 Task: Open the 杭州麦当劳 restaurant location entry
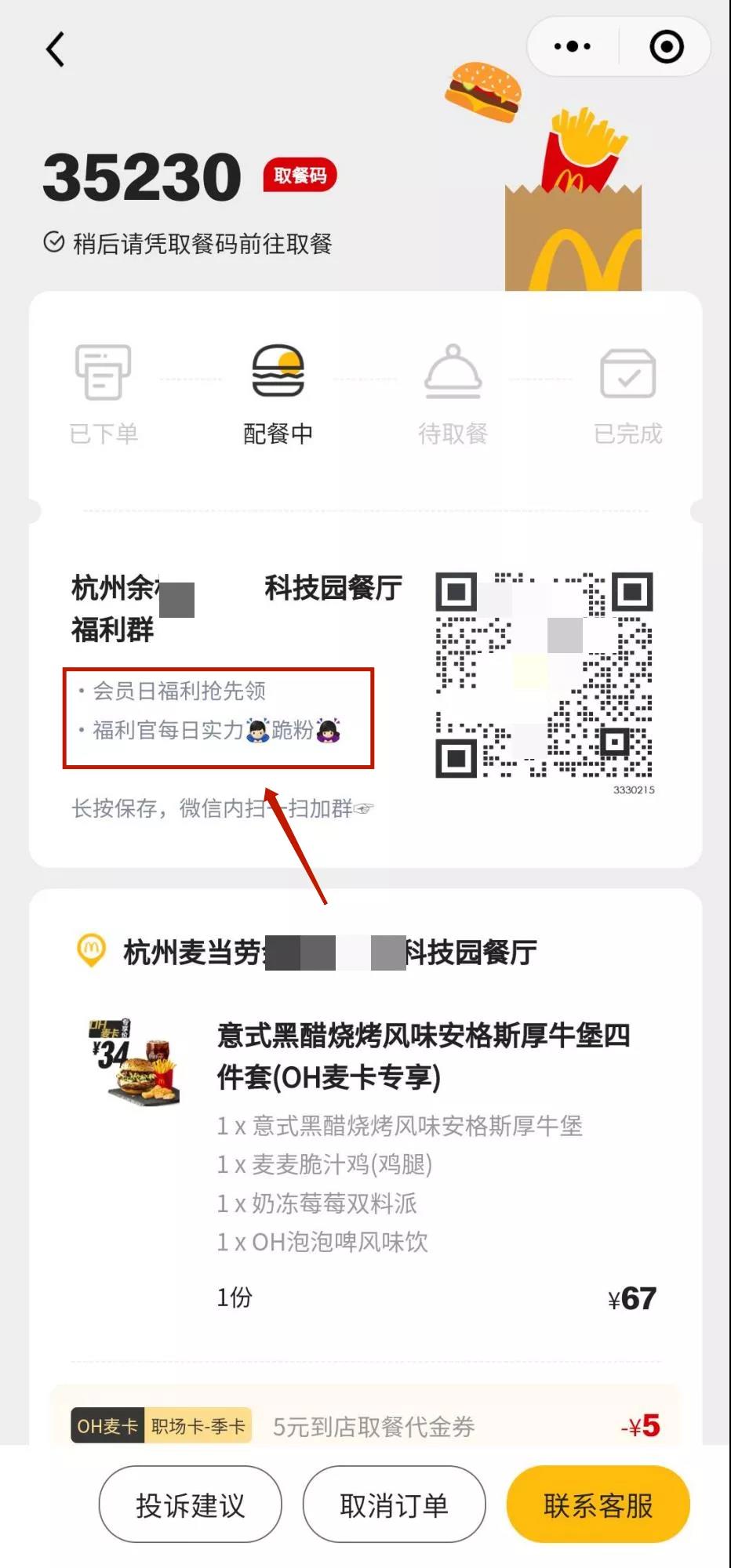point(329,952)
